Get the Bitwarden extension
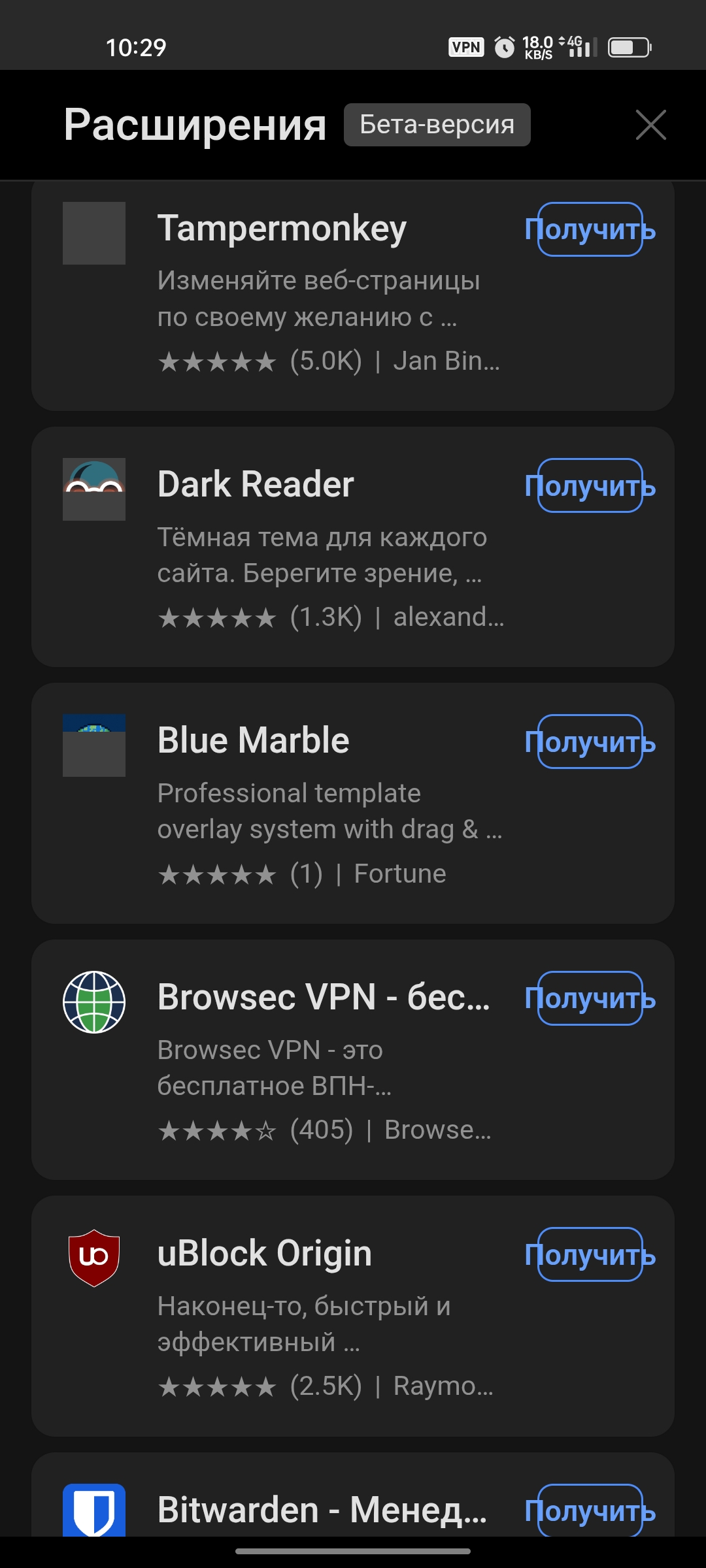 tap(590, 1511)
